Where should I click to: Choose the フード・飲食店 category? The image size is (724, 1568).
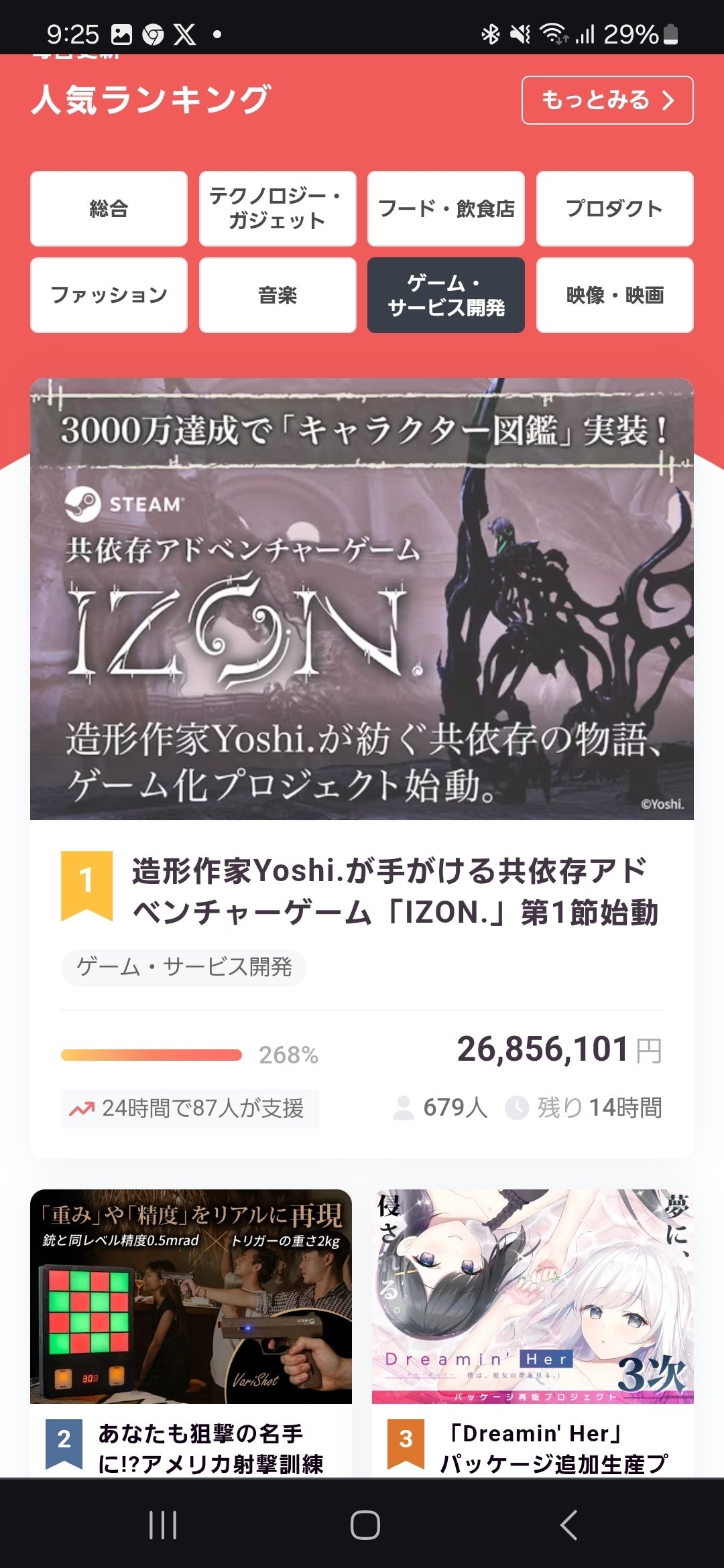446,208
